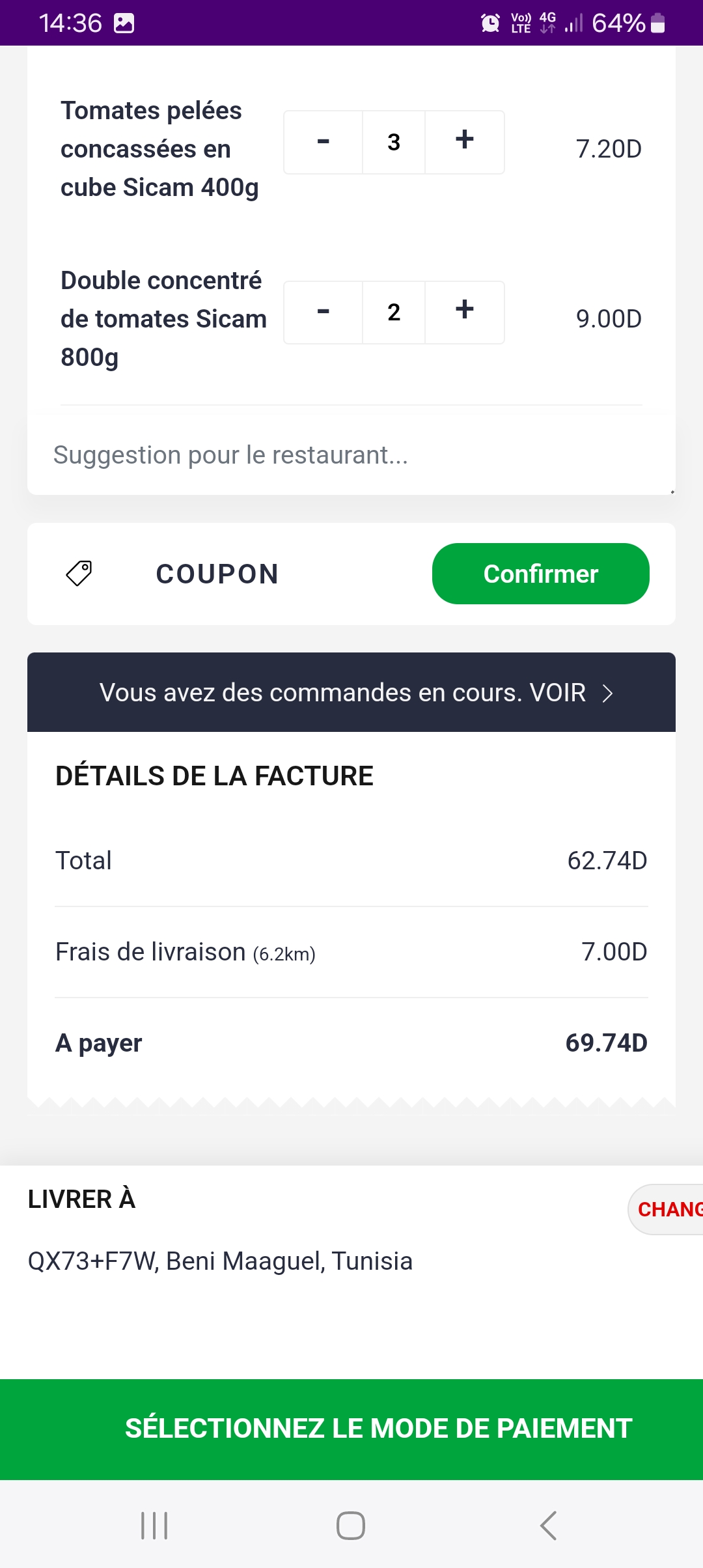Change the delivery address
Viewport: 703px width, 1568px height.
[666, 1209]
